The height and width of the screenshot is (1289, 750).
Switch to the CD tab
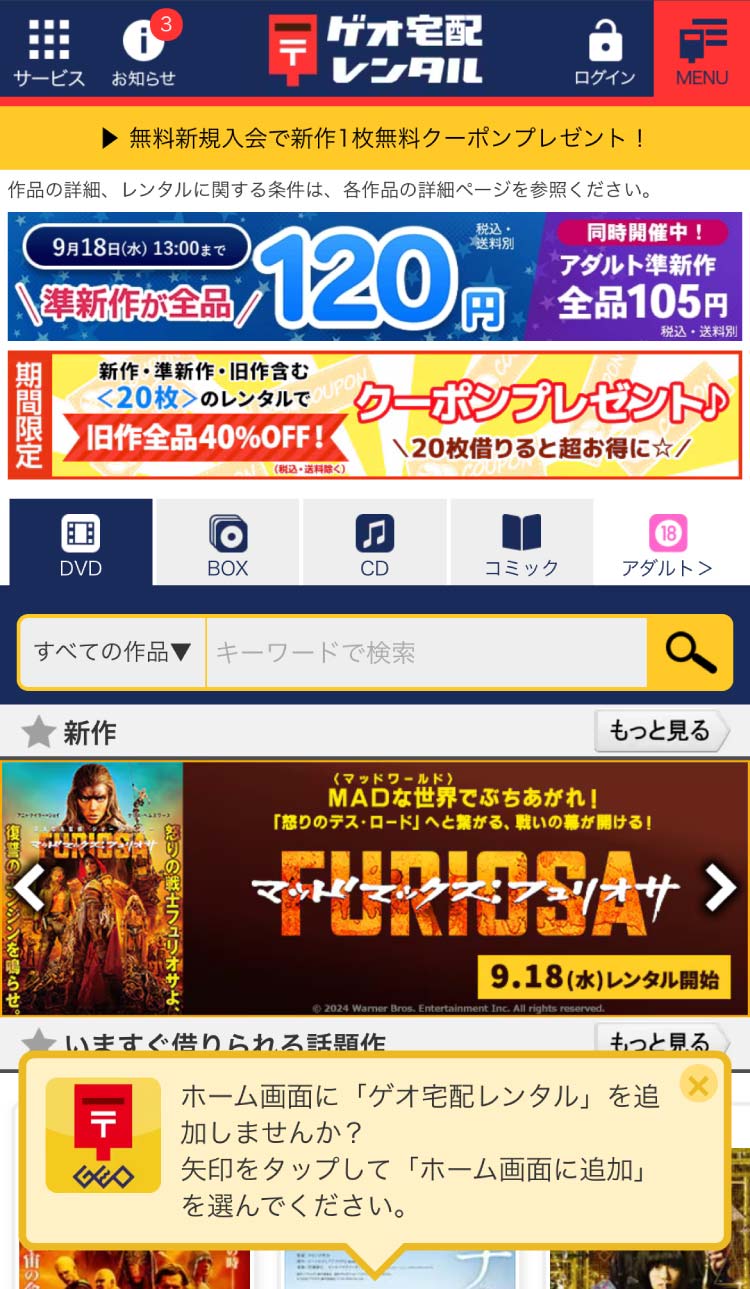coord(375,545)
